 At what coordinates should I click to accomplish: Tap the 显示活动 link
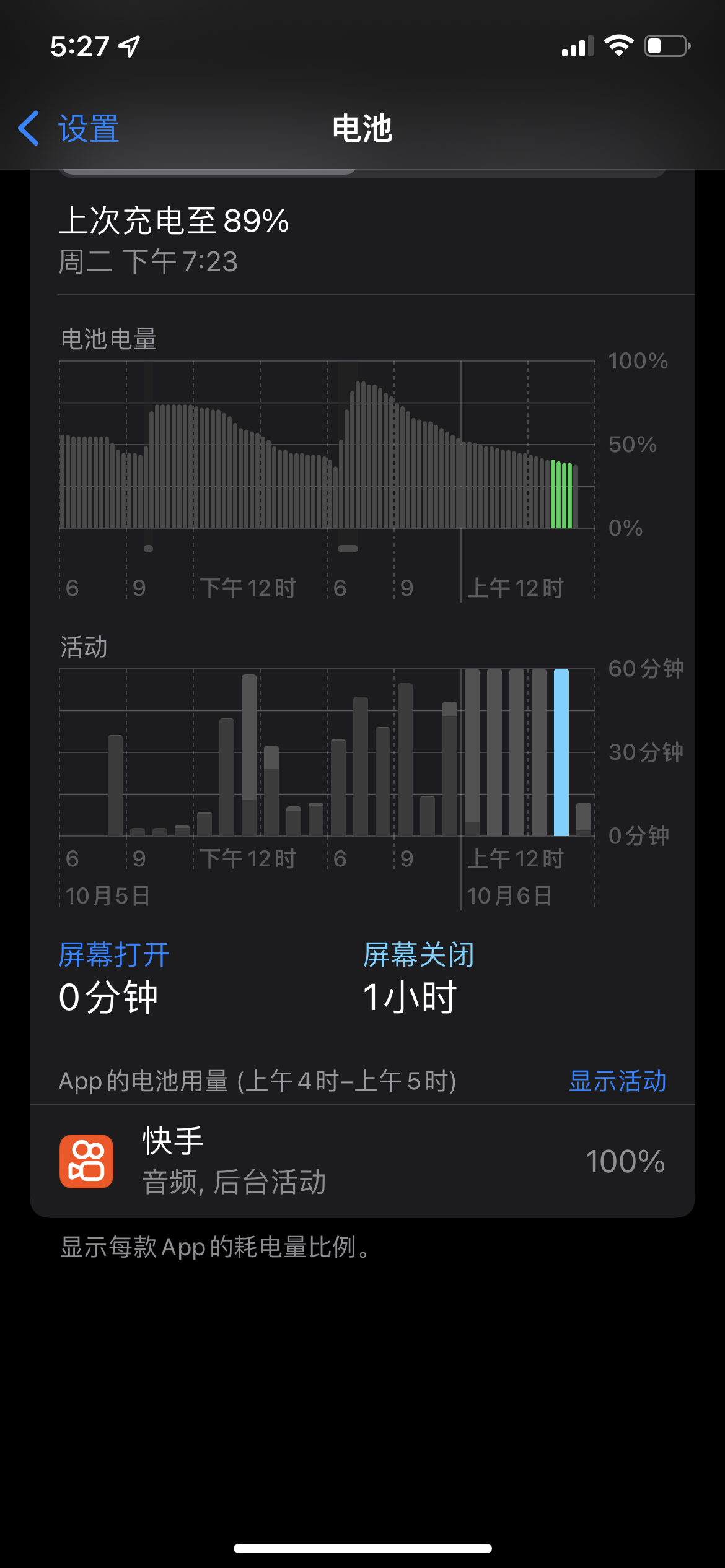click(x=617, y=1081)
